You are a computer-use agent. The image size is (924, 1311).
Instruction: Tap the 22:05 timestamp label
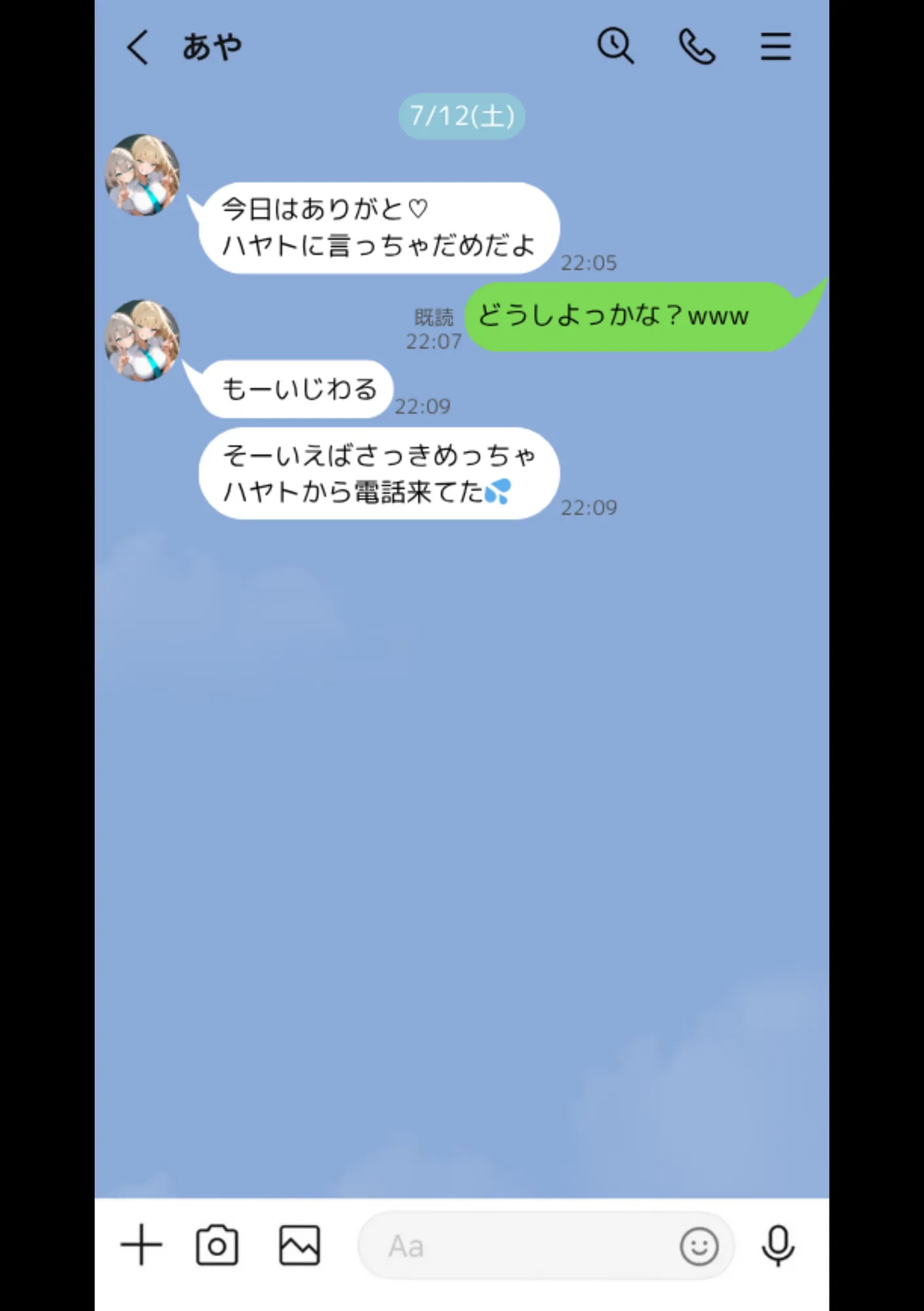[x=588, y=263]
